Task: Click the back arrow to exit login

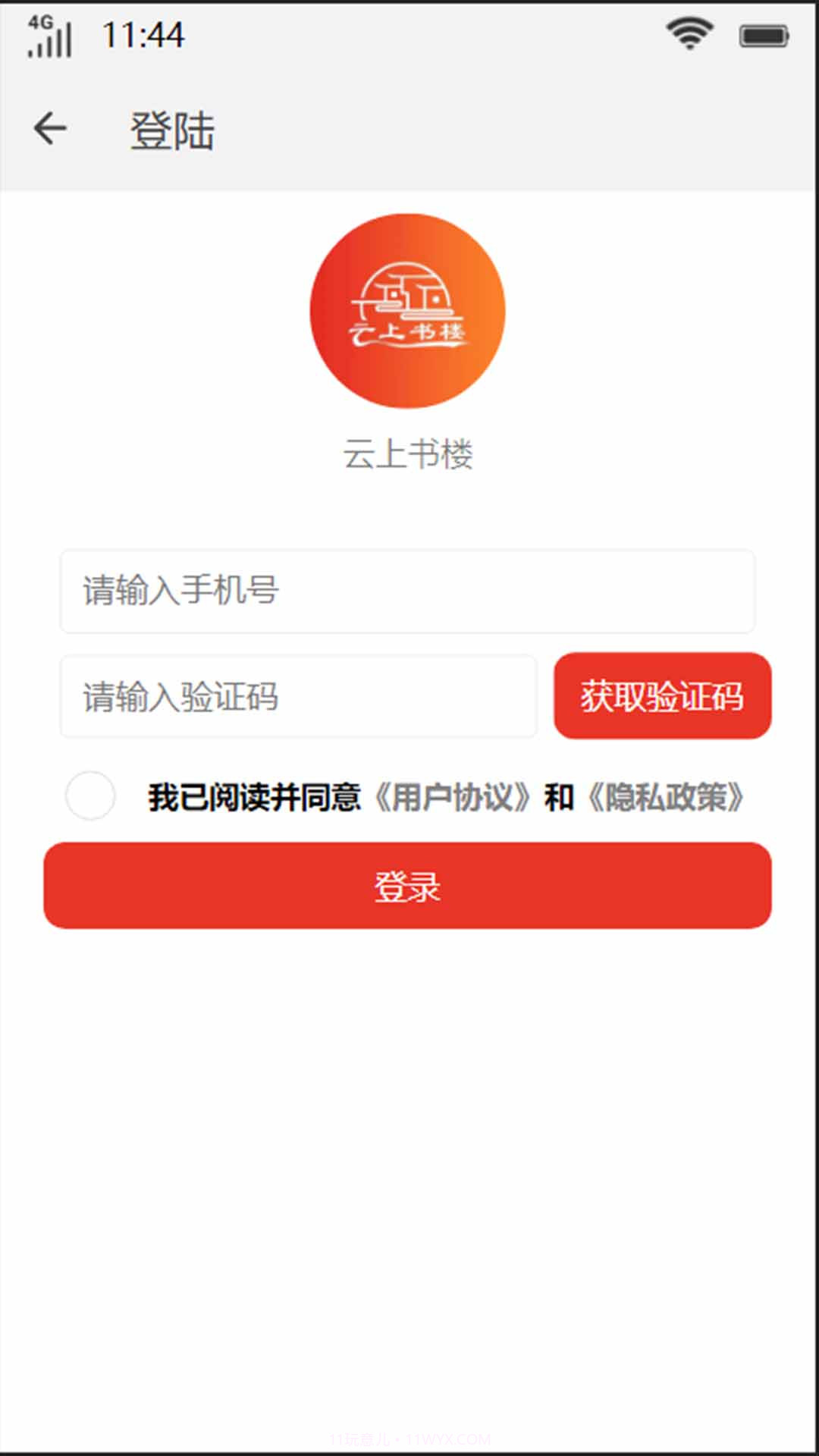Action: [x=50, y=127]
